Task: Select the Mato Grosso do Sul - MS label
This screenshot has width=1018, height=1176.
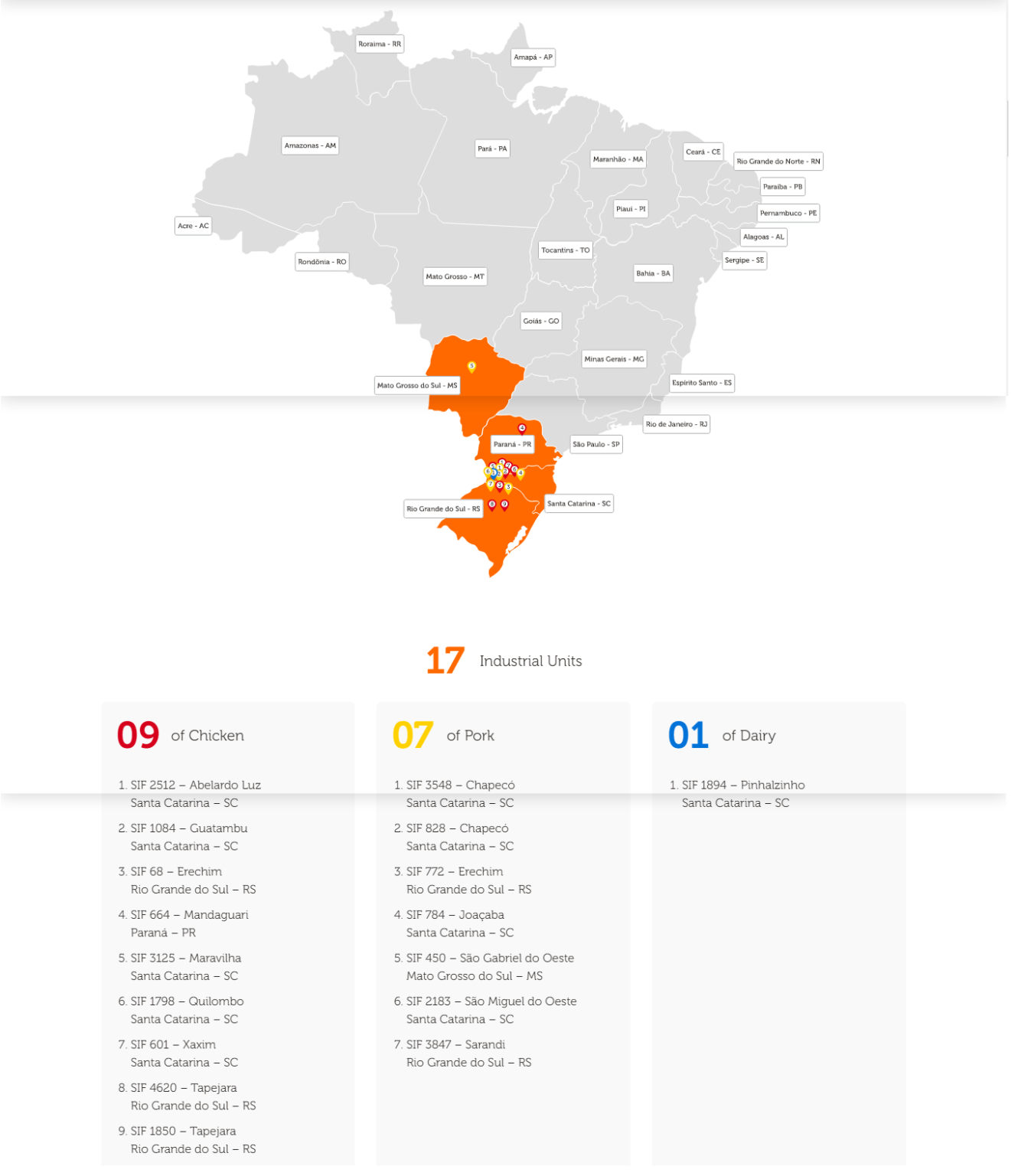Action: click(x=417, y=386)
